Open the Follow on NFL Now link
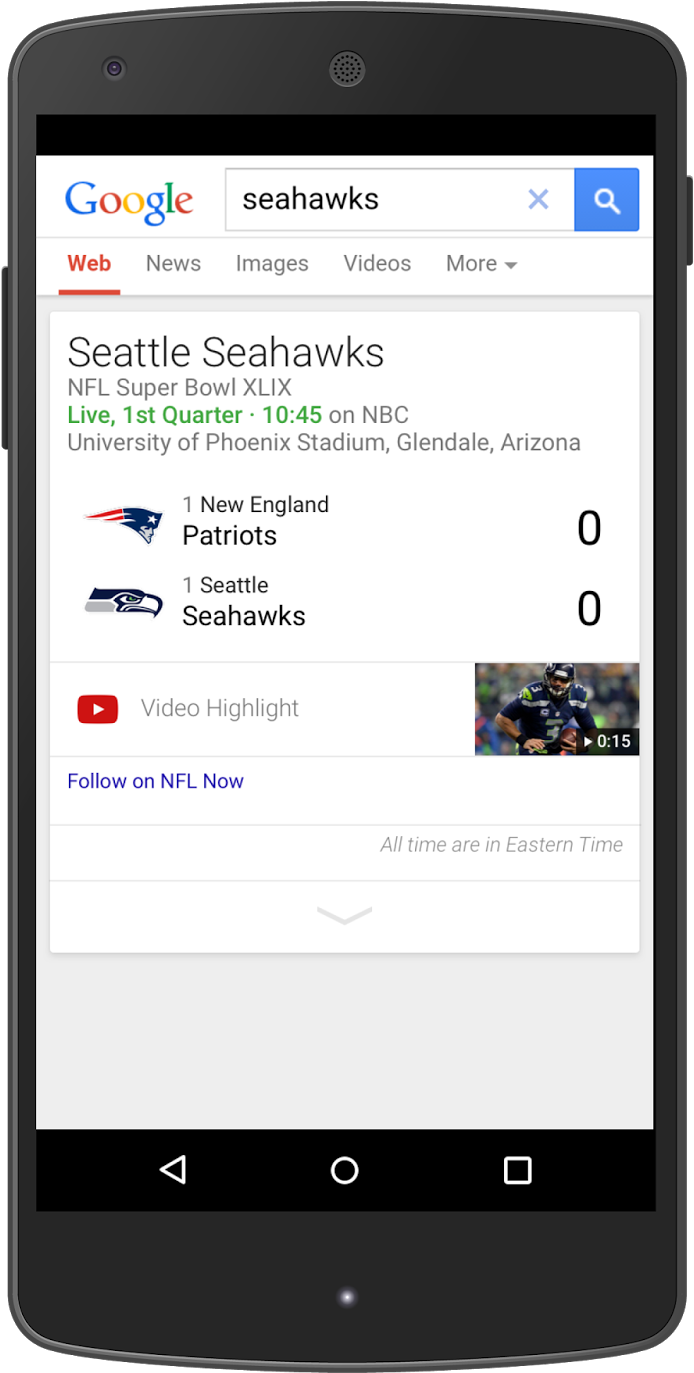694x1373 pixels. tap(155, 782)
